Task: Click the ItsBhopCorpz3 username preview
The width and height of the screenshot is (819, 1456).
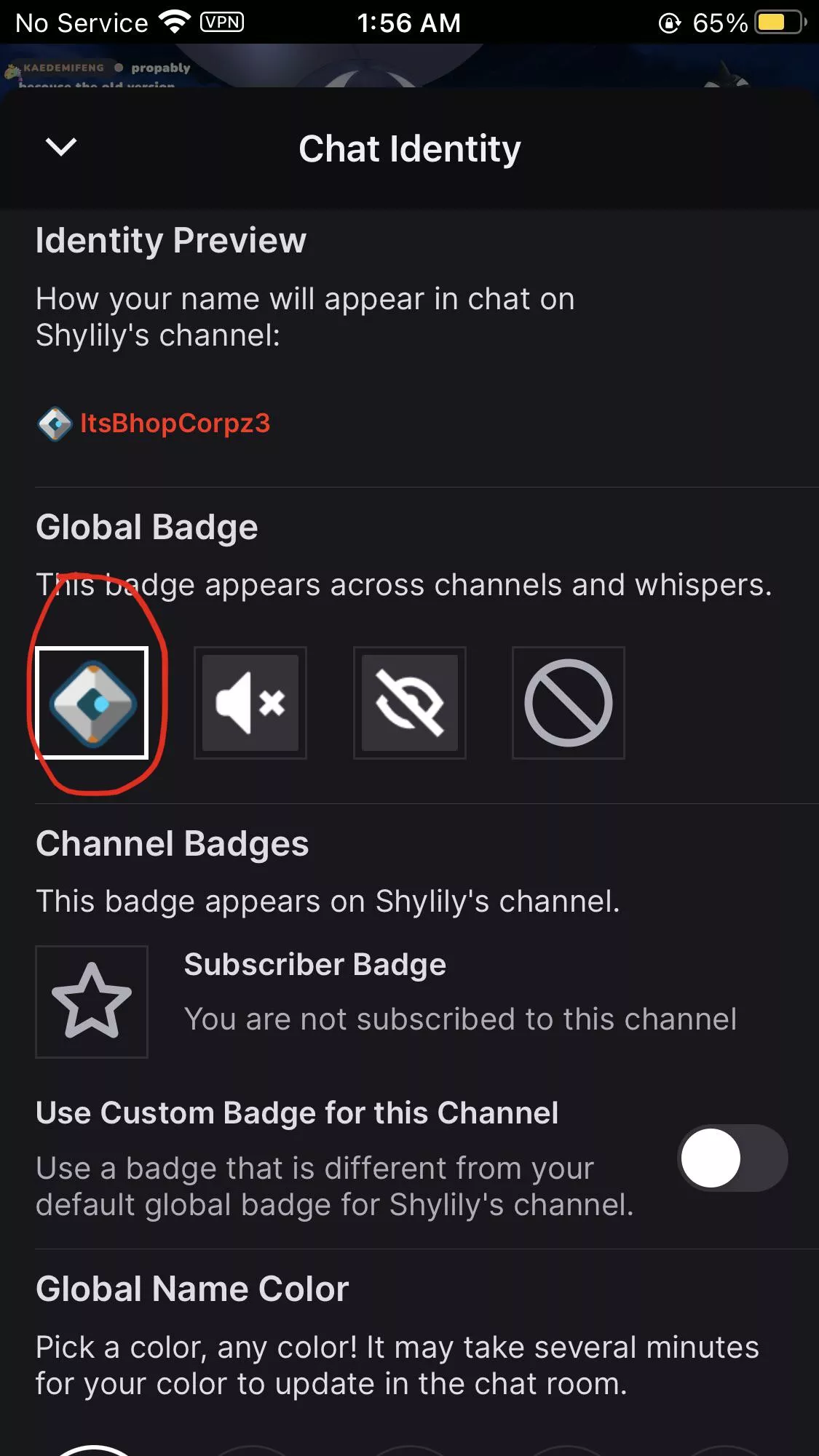Action: pos(175,423)
